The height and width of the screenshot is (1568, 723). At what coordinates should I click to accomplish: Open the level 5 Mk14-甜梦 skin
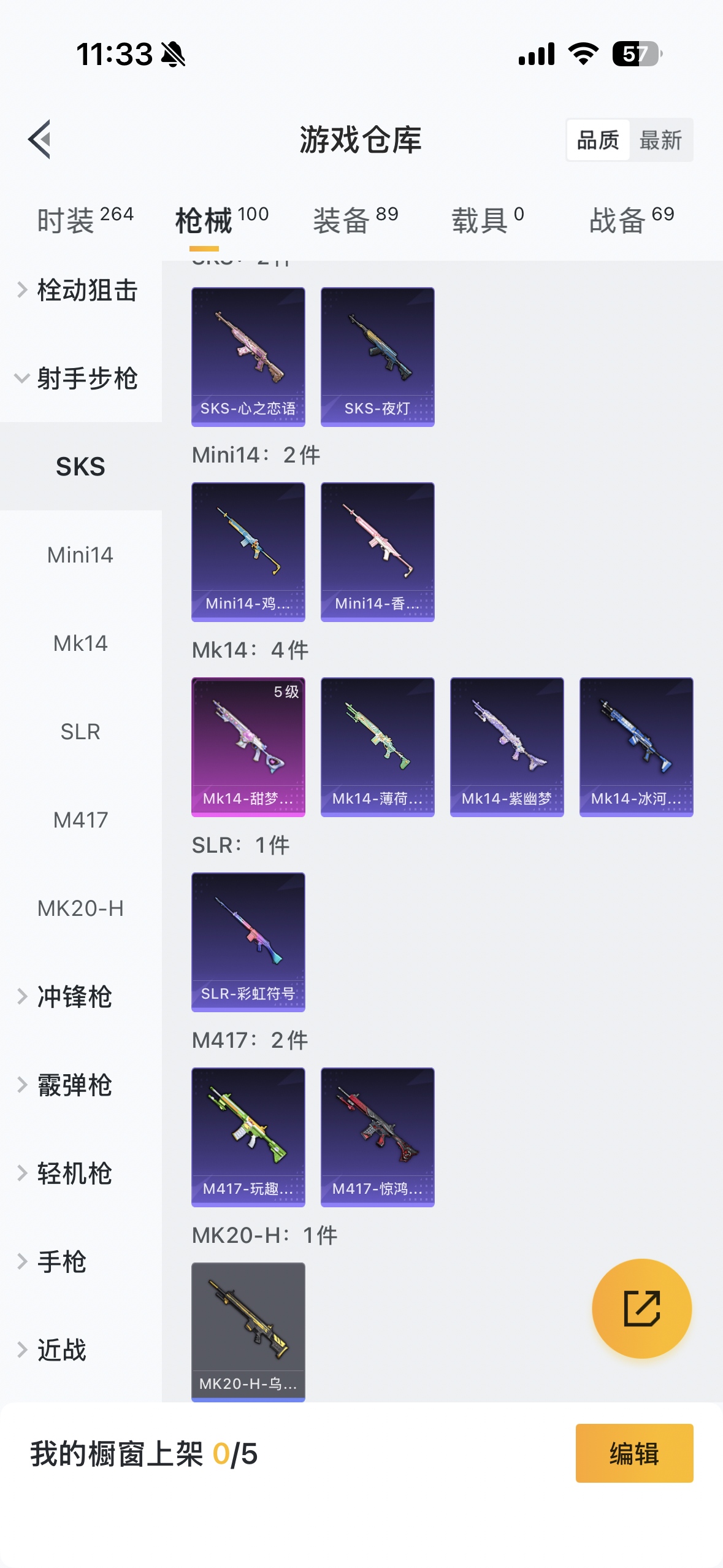click(x=248, y=747)
